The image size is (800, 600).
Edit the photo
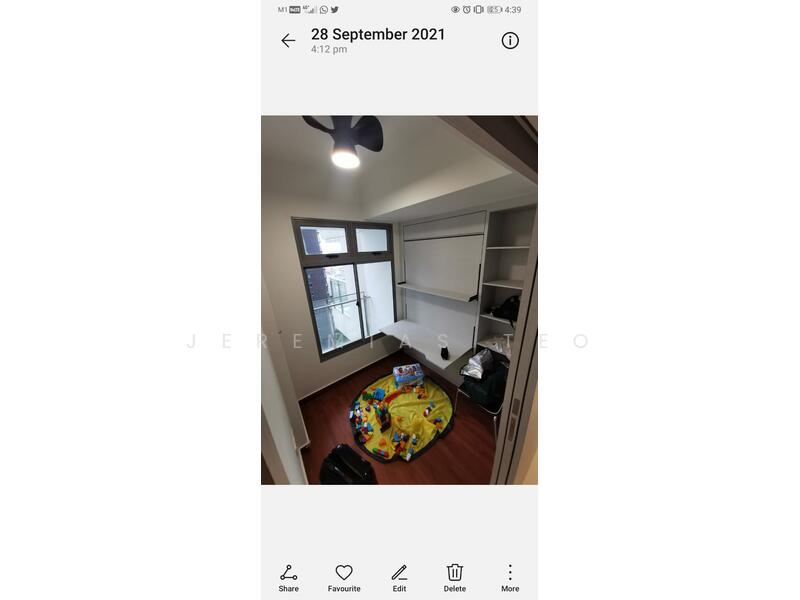pos(399,577)
